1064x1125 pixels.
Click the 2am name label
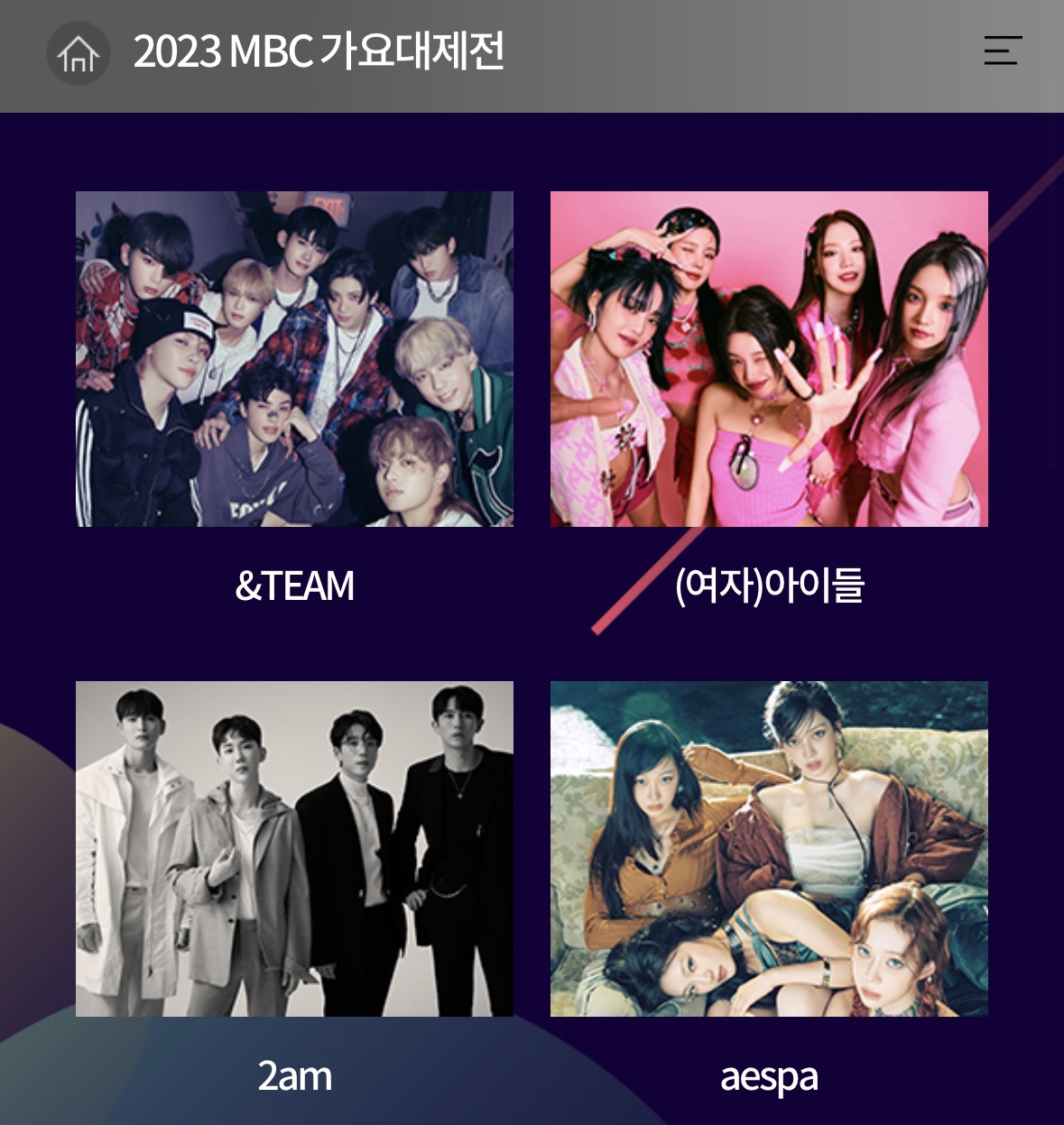[294, 1075]
